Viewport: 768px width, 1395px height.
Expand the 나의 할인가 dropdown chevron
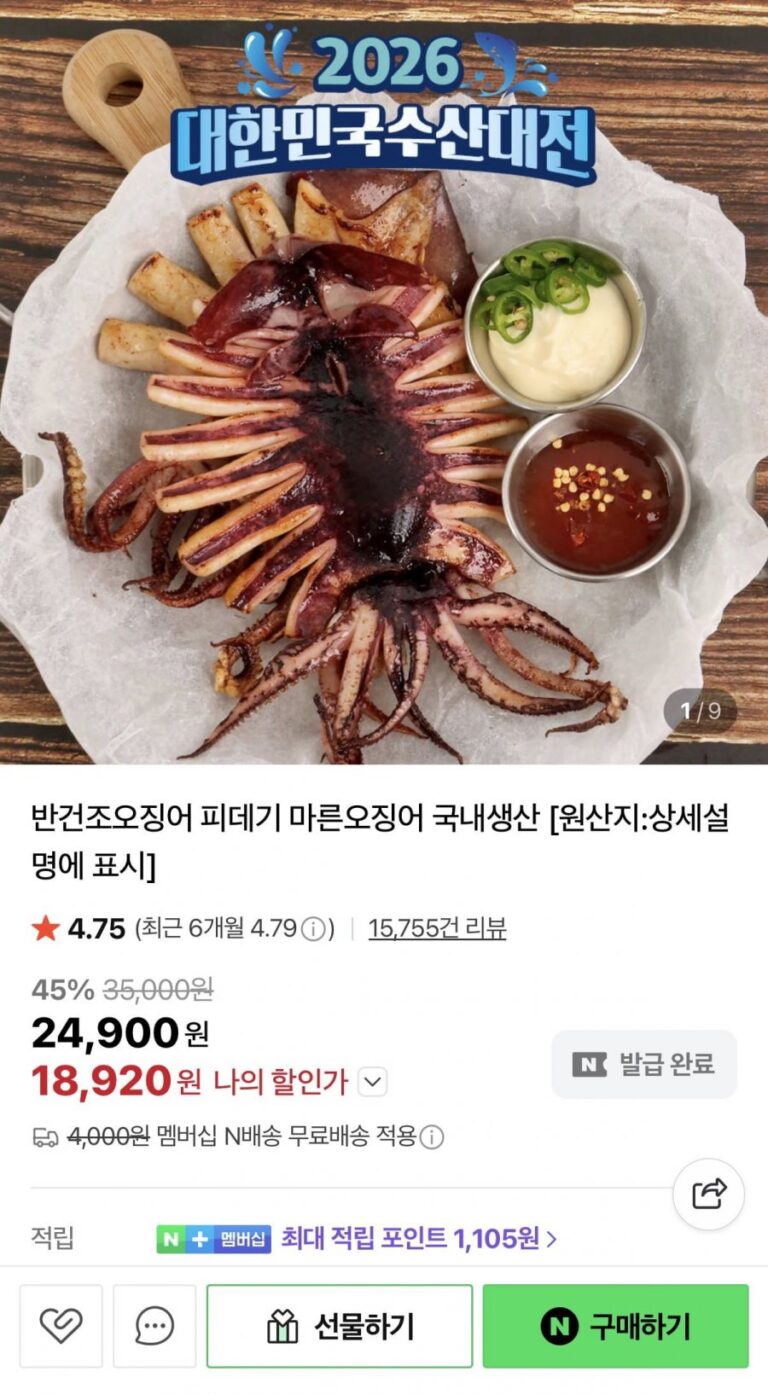(x=372, y=1081)
